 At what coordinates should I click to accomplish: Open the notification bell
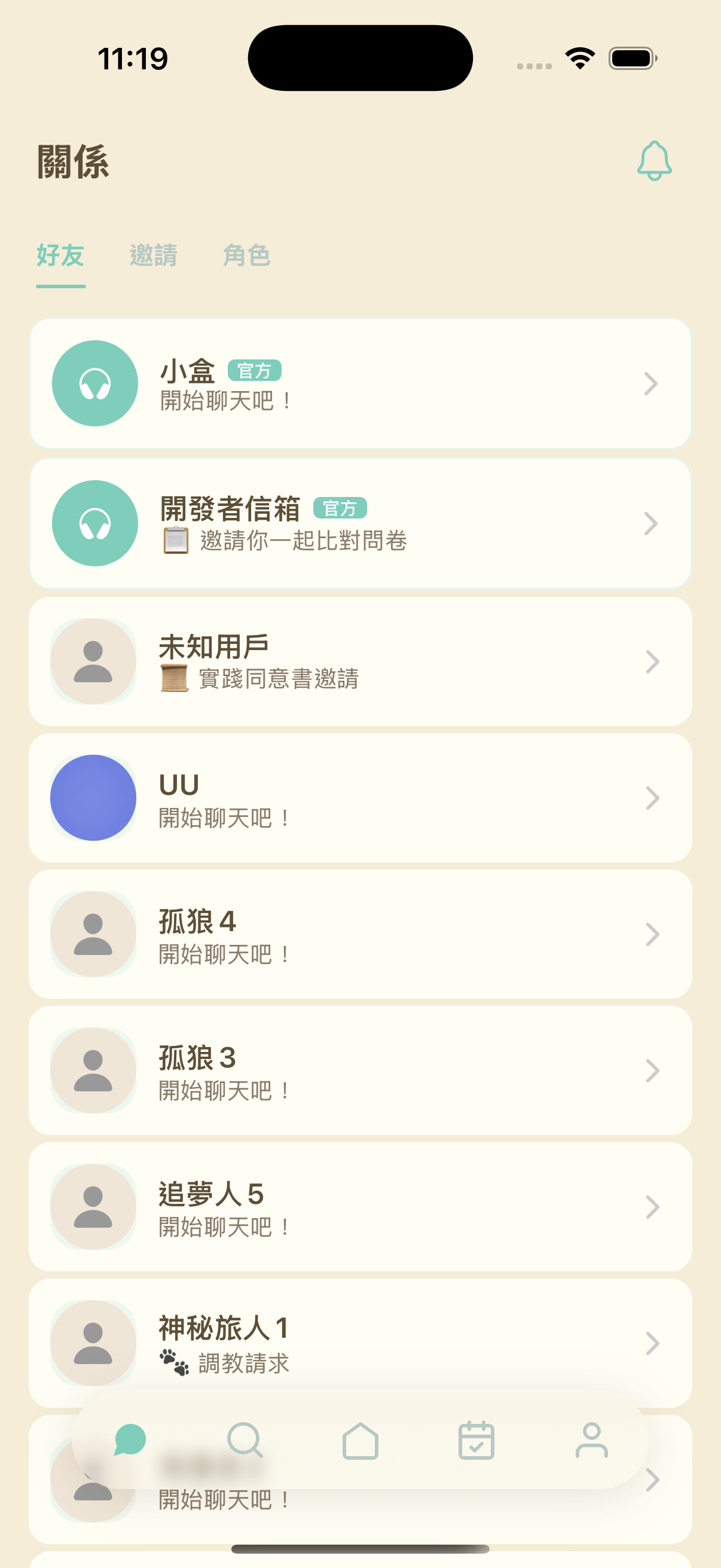[654, 161]
